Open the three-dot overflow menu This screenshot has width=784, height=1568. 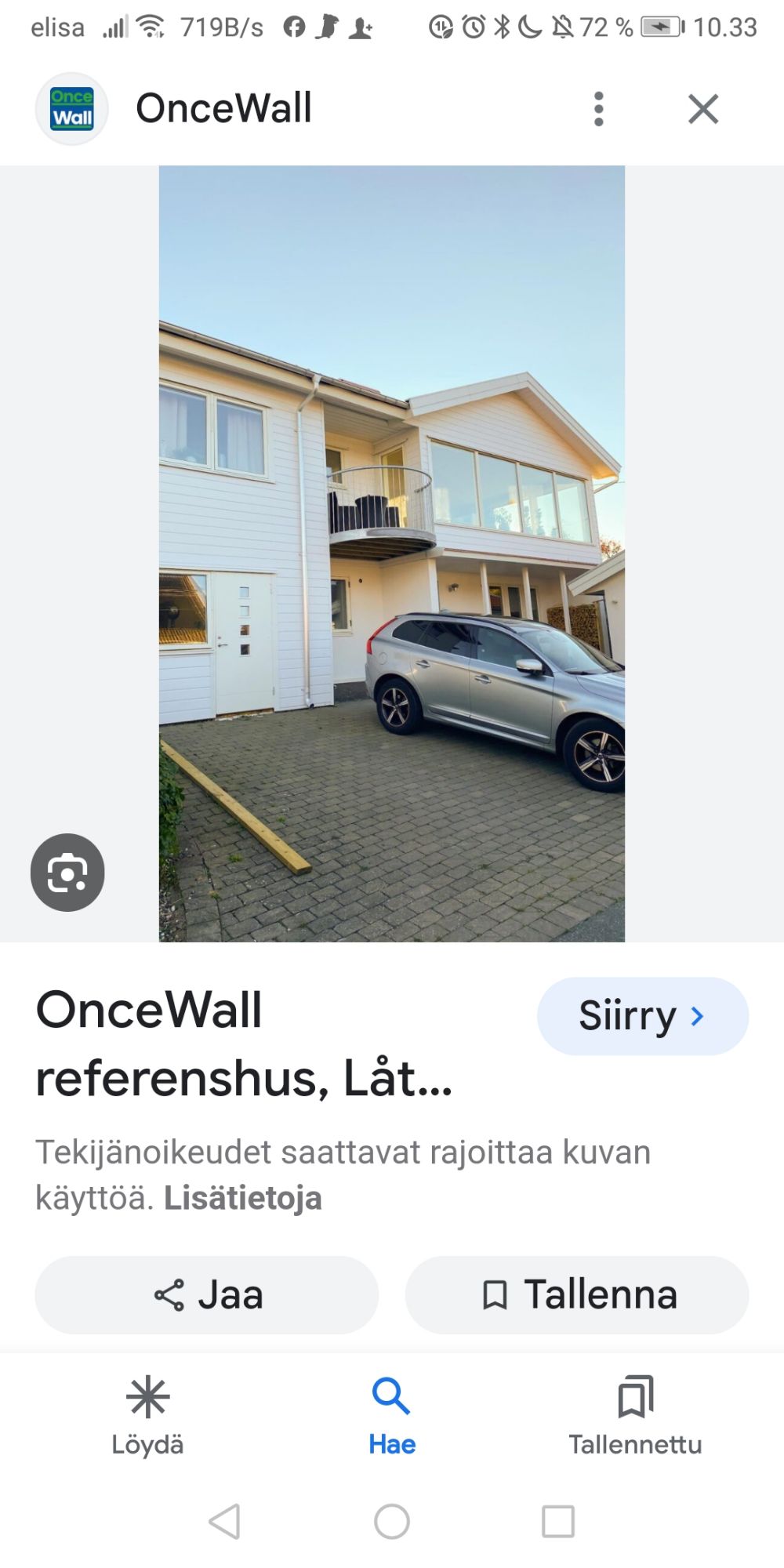598,109
